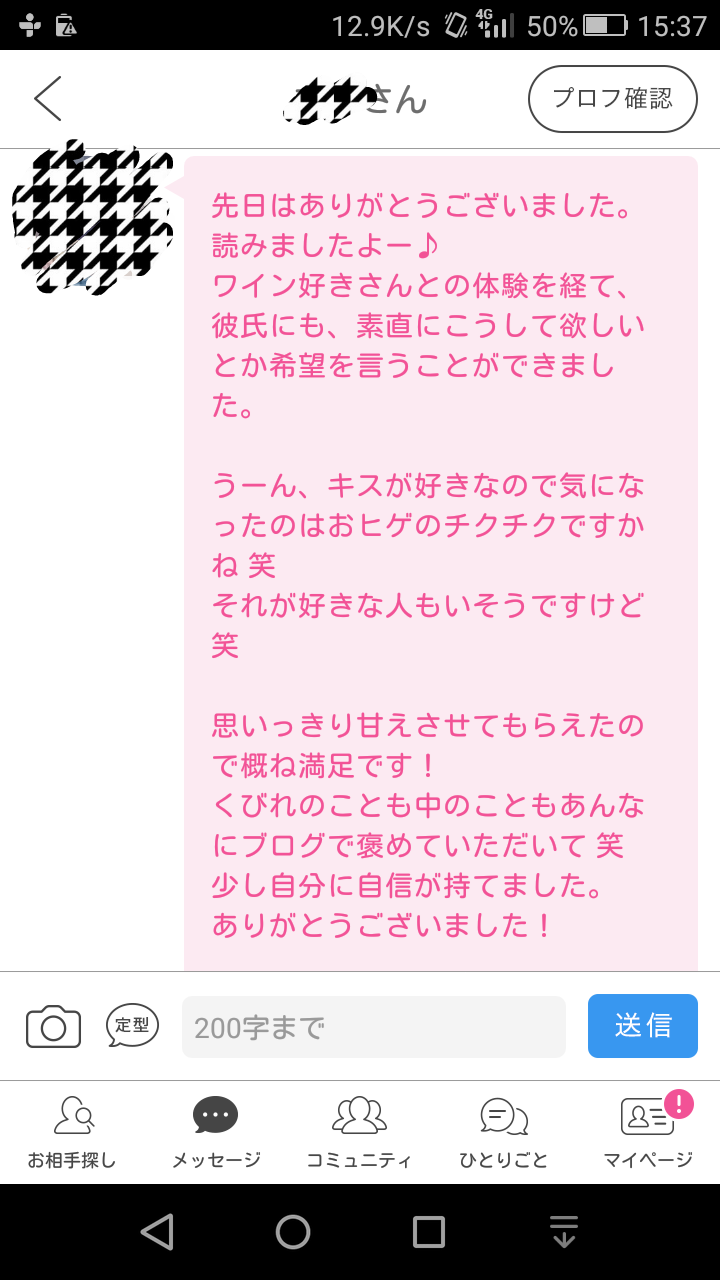Switch to the お相手探し tab
The height and width of the screenshot is (1280, 720).
[72, 1132]
